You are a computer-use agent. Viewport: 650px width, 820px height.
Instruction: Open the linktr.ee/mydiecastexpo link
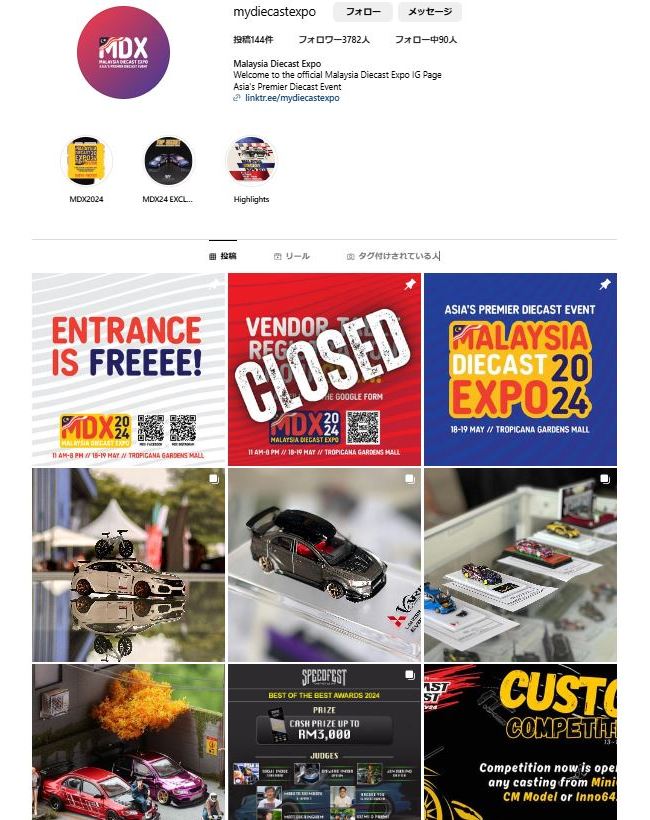click(291, 98)
